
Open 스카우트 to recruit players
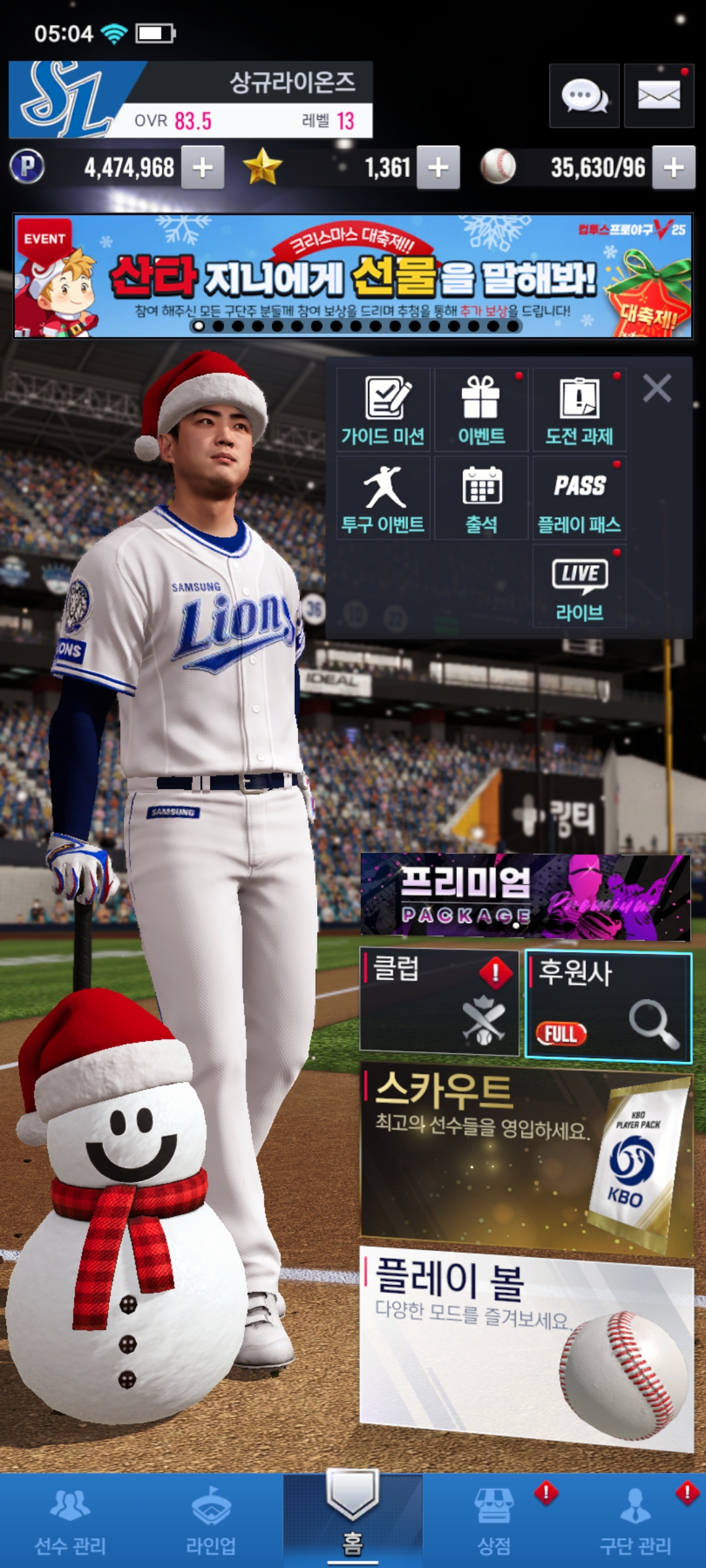(526, 1158)
